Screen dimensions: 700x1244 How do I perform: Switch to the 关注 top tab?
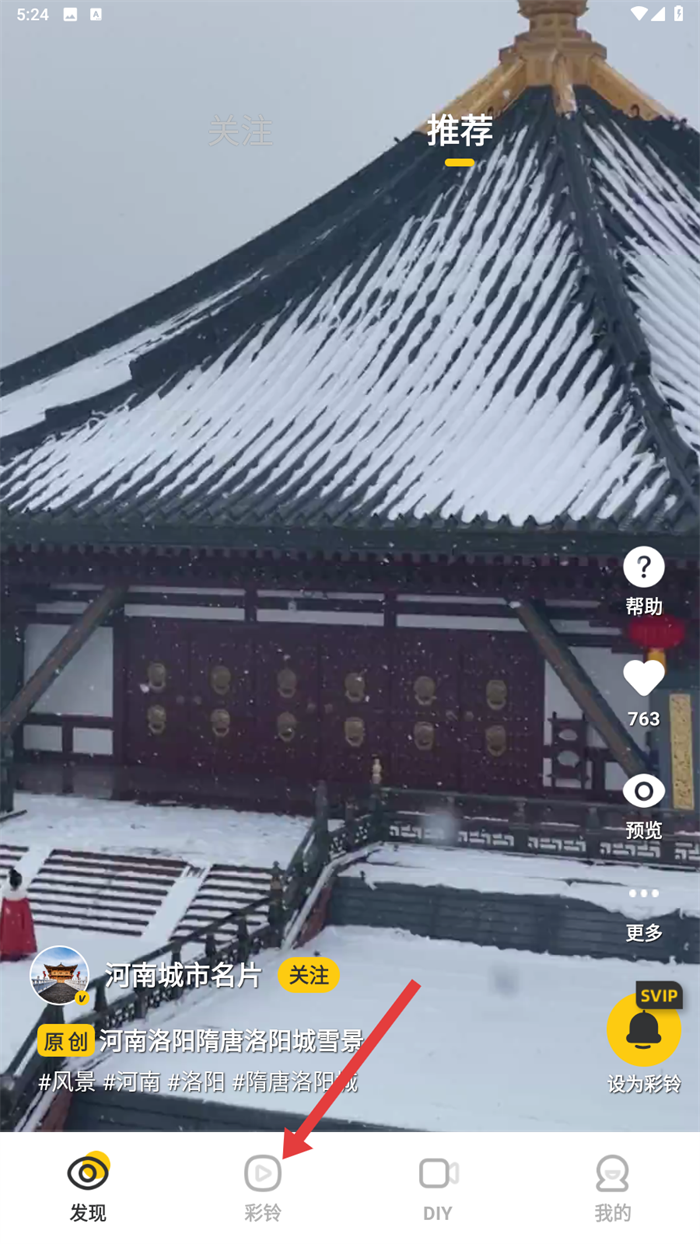click(240, 131)
